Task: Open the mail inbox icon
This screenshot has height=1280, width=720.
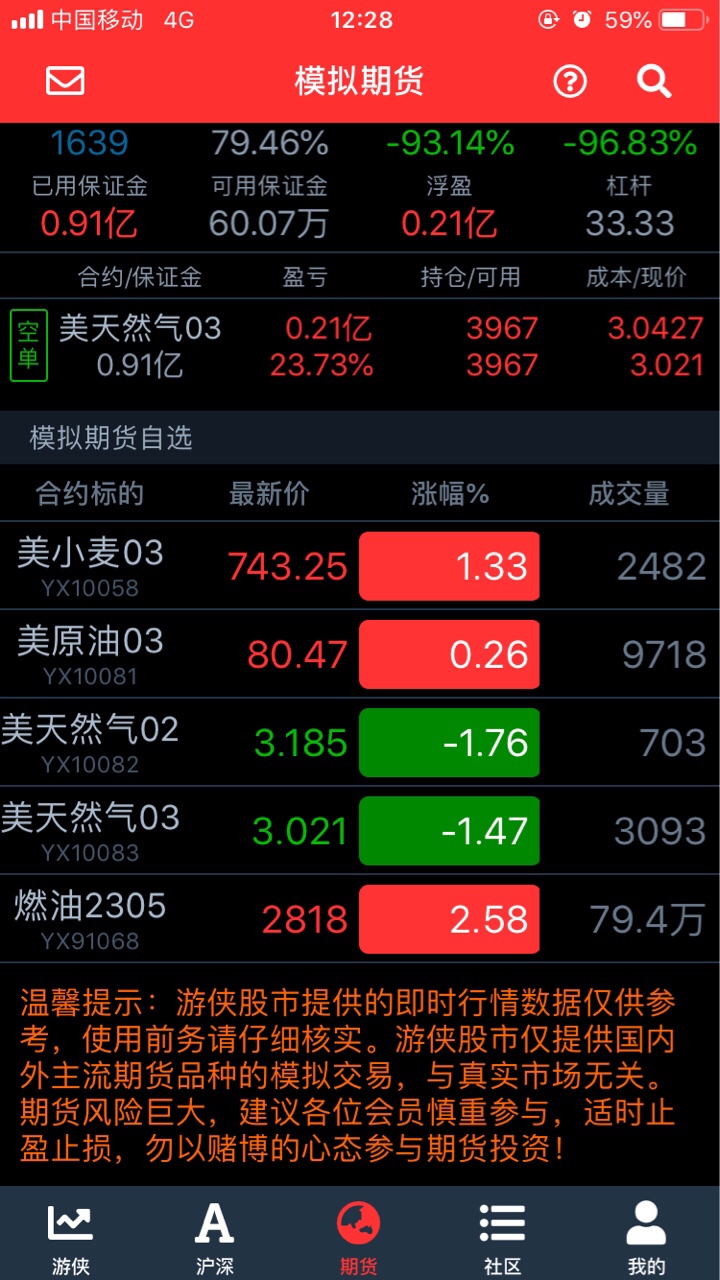Action: (x=65, y=81)
